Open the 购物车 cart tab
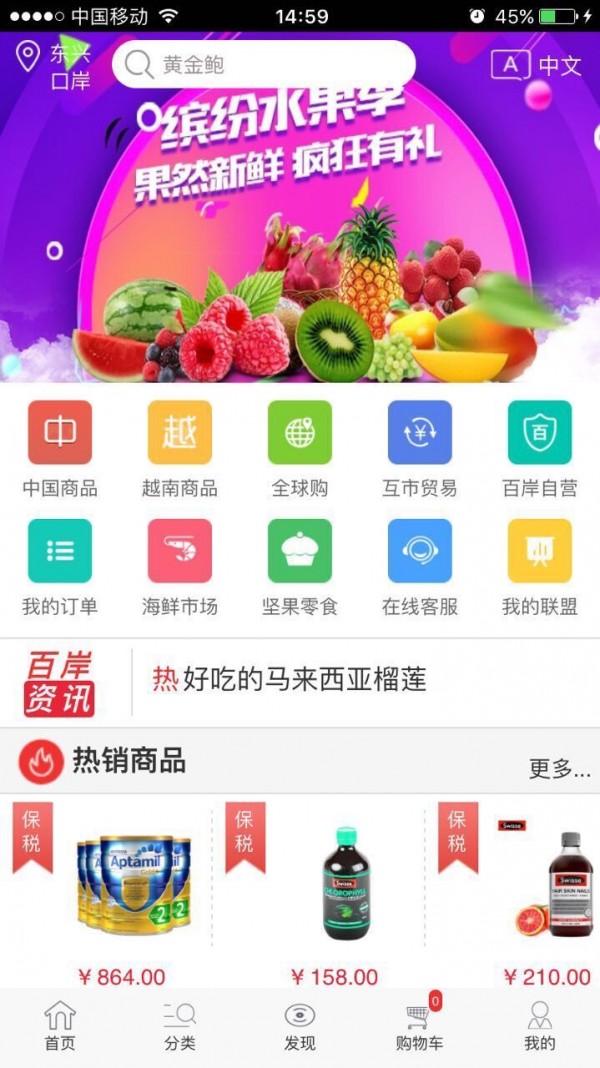The image size is (600, 1068). [x=420, y=1026]
